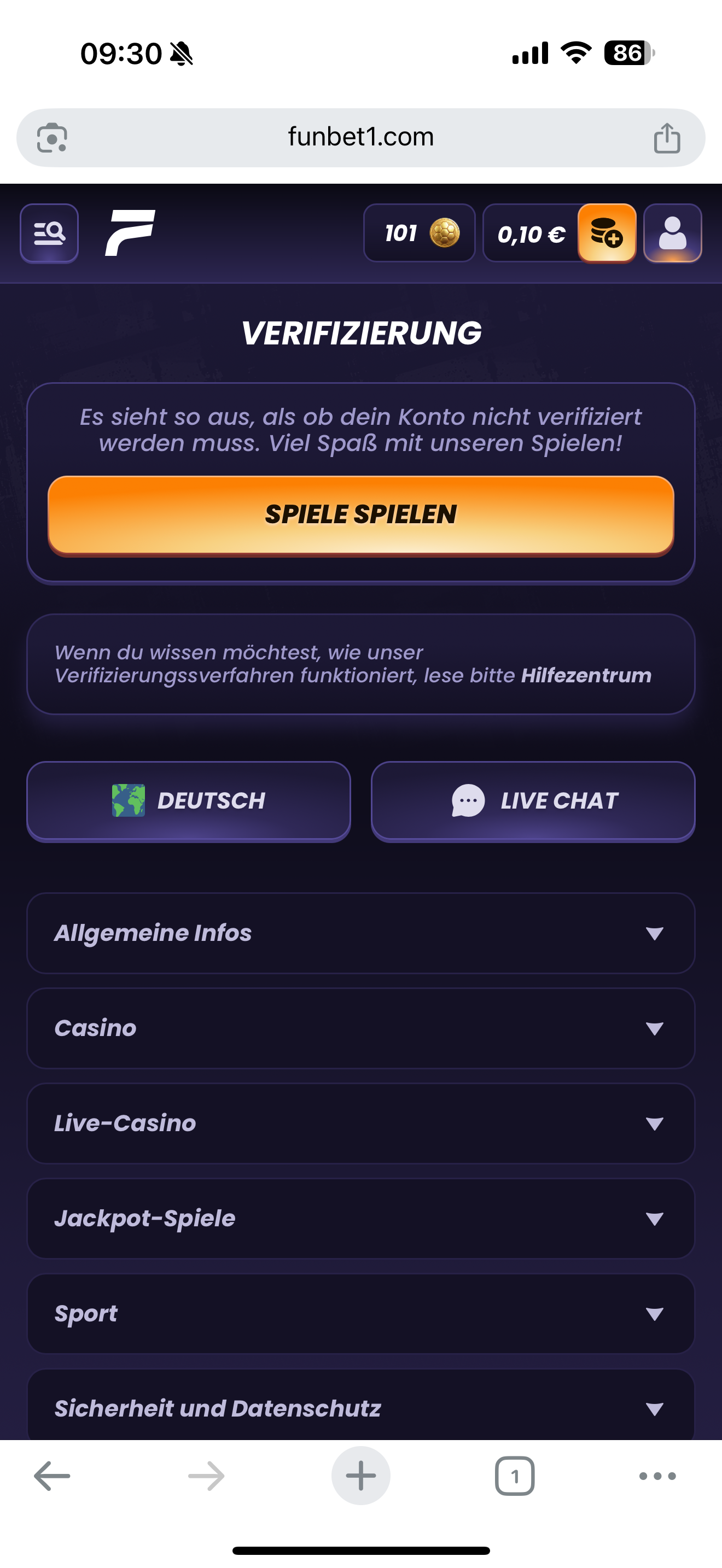This screenshot has height=1568, width=722.
Task: Change language via Deutsch button
Action: pyautogui.click(x=189, y=801)
